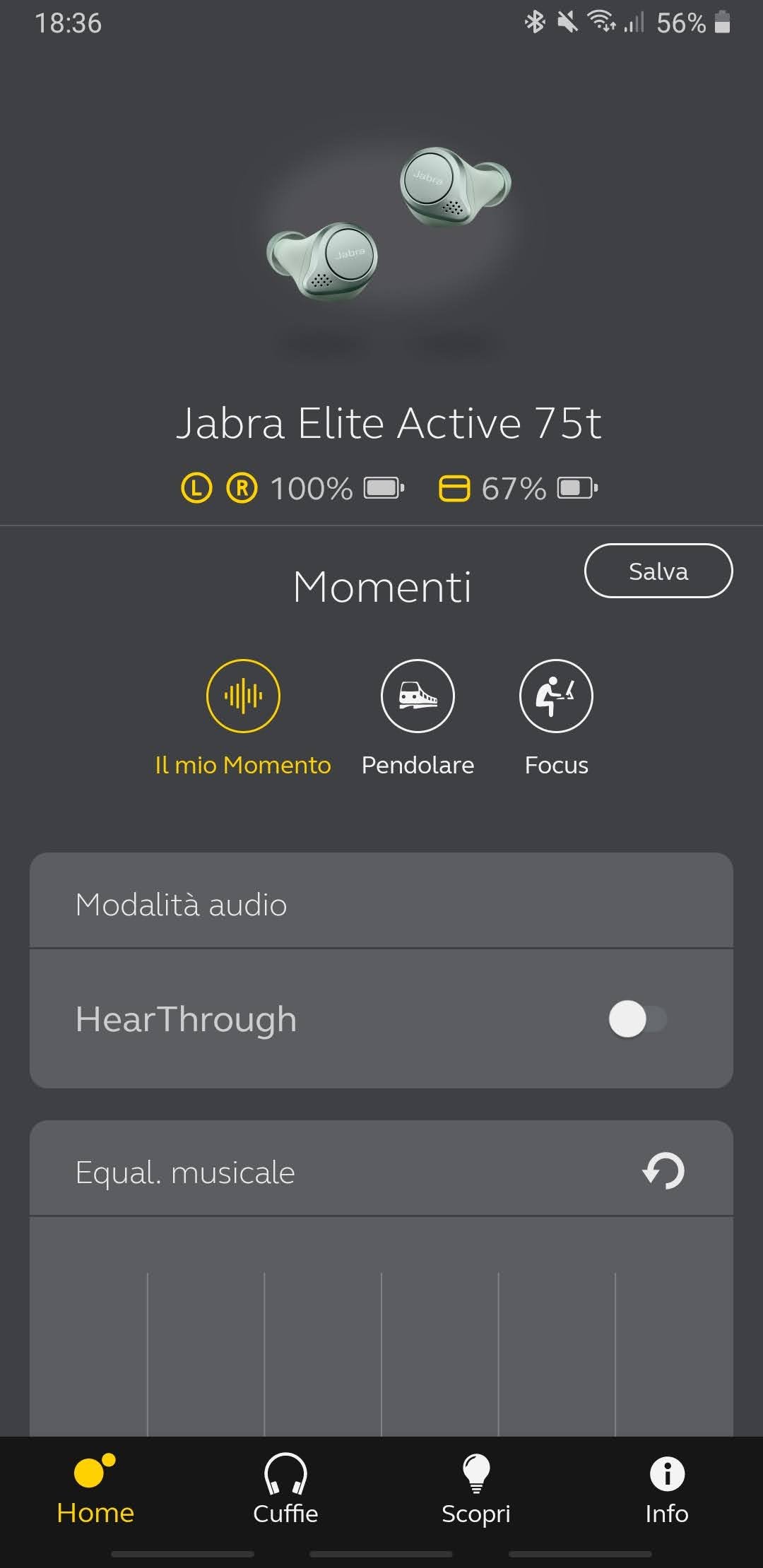
Task: Tap the Salva button
Action: click(x=658, y=571)
